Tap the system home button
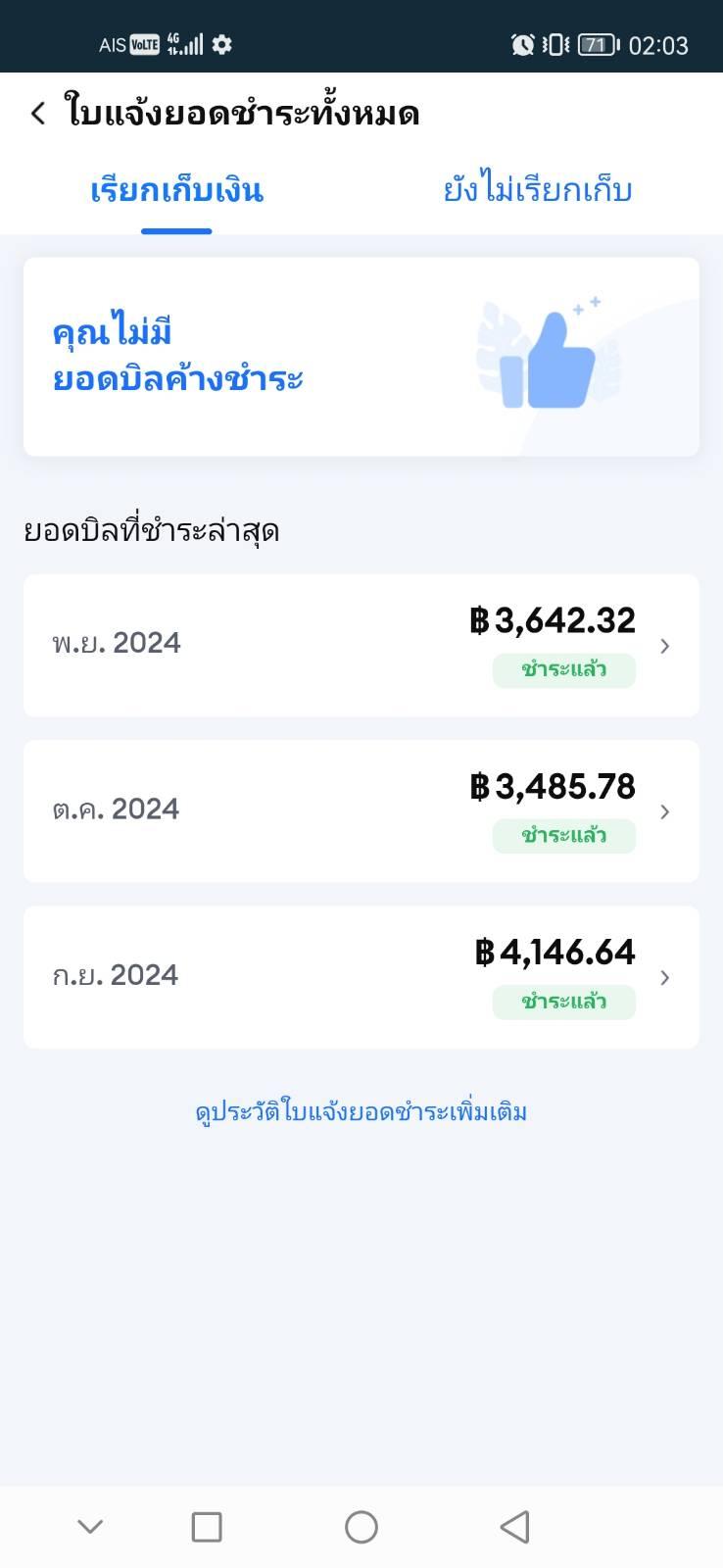This screenshot has width=723, height=1568. click(x=361, y=1527)
